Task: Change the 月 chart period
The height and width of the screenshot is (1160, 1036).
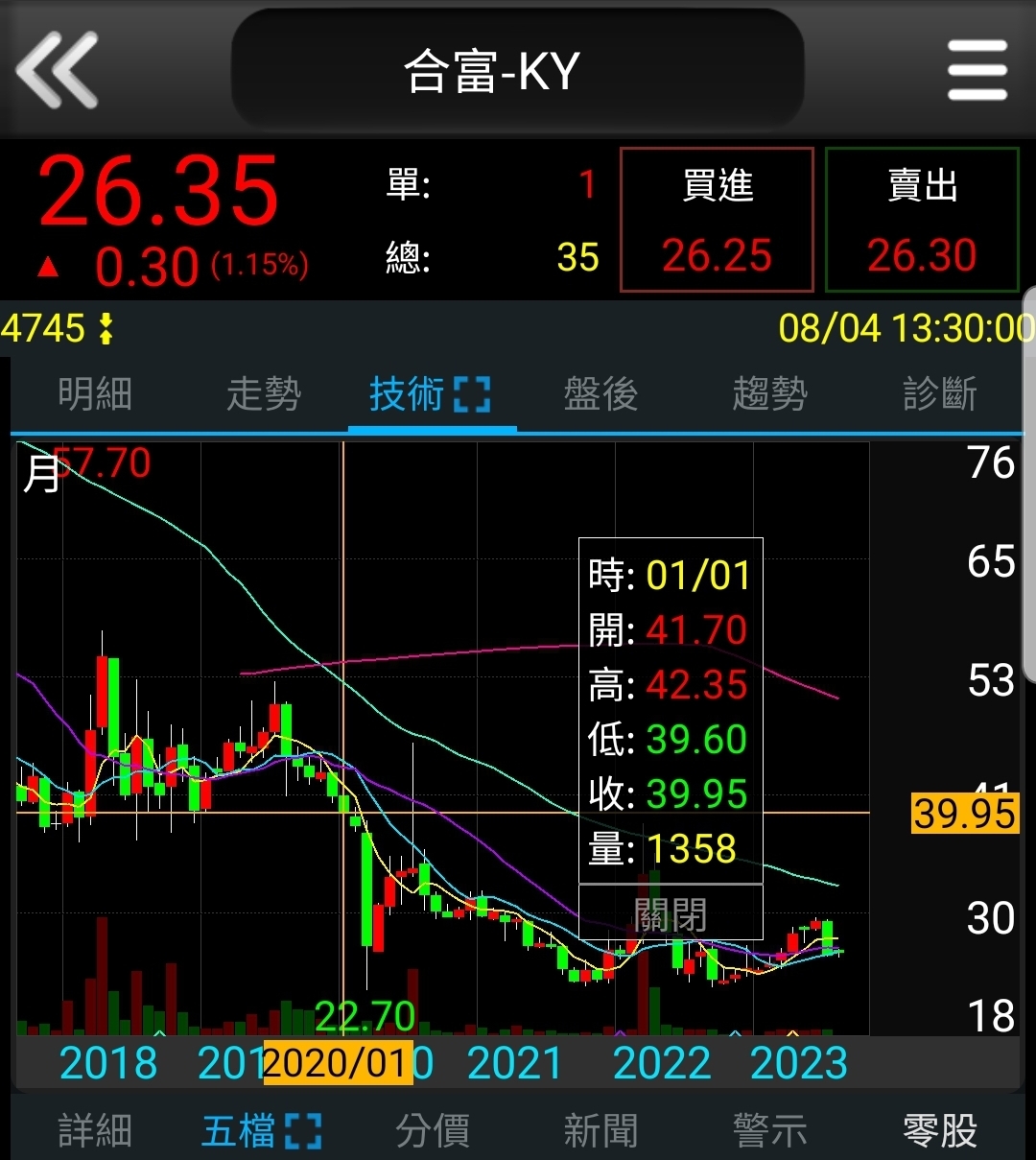Action: (x=40, y=474)
